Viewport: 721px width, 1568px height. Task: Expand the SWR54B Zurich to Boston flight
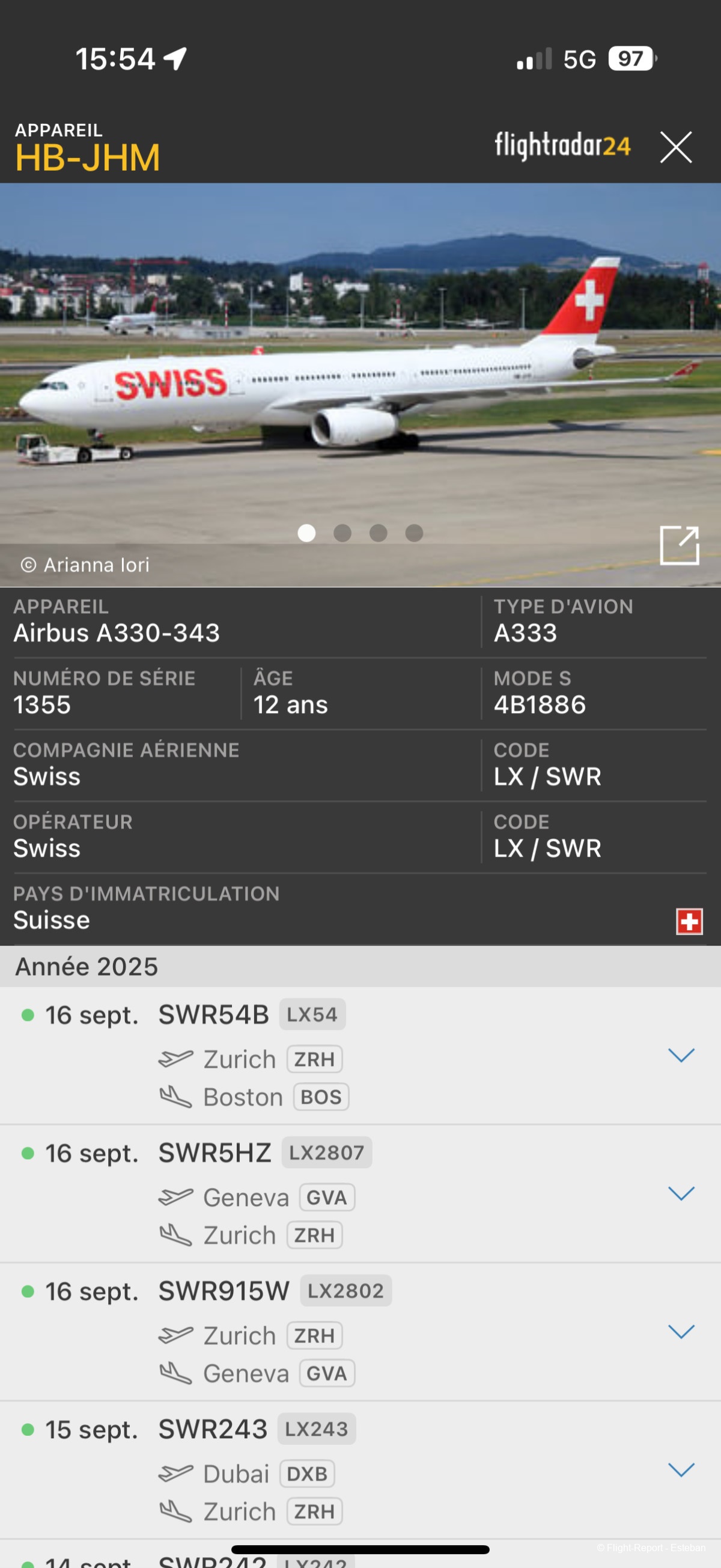[681, 1055]
